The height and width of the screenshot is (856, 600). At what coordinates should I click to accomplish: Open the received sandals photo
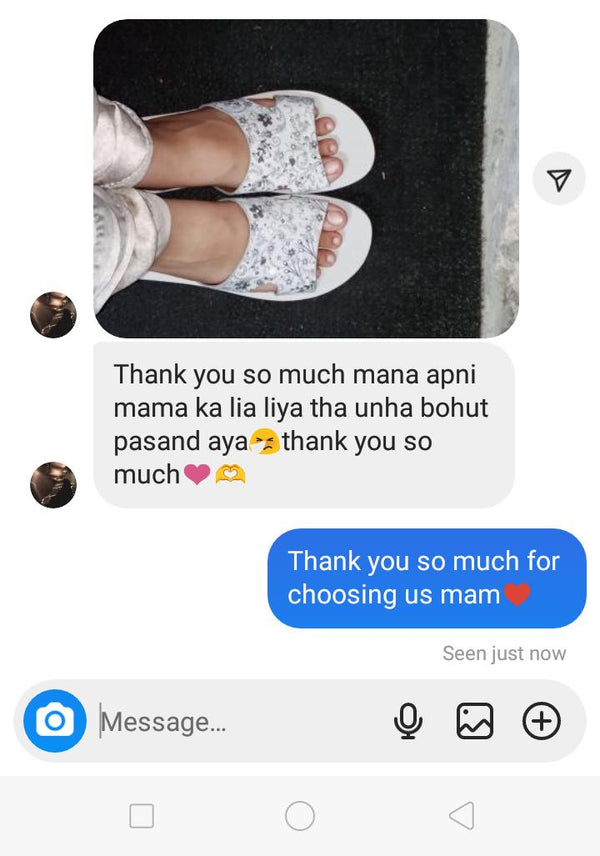point(306,178)
